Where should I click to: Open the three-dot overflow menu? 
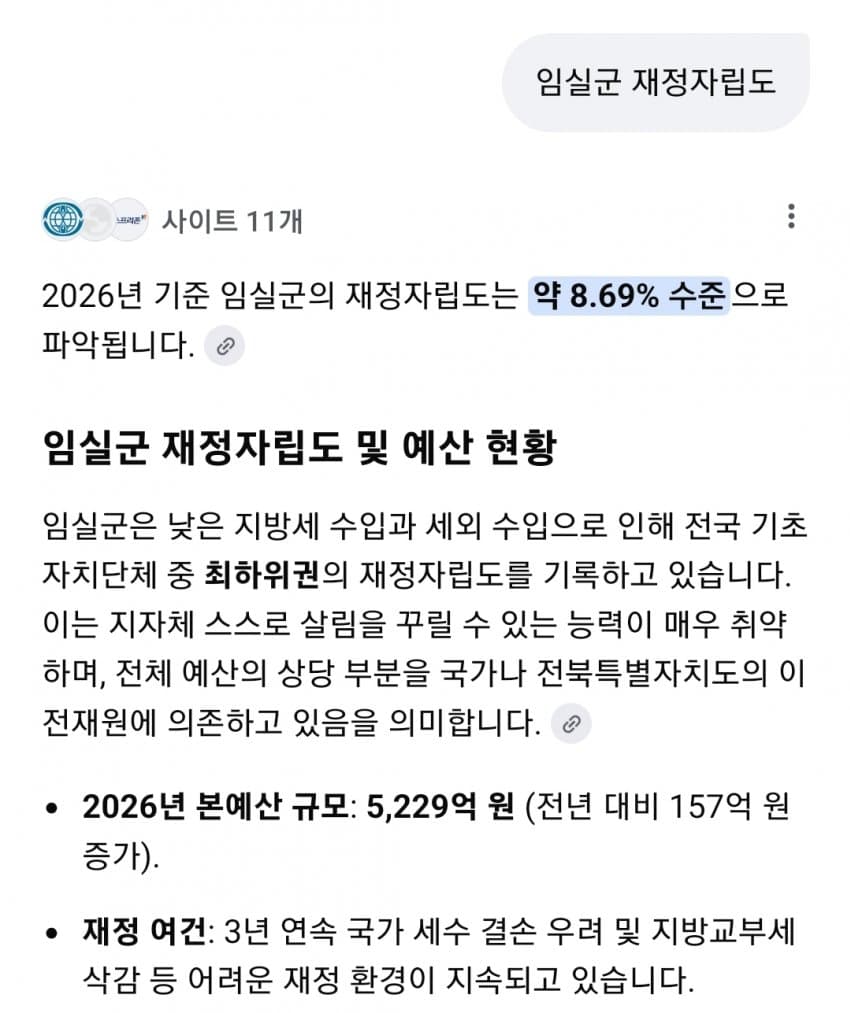point(791,216)
